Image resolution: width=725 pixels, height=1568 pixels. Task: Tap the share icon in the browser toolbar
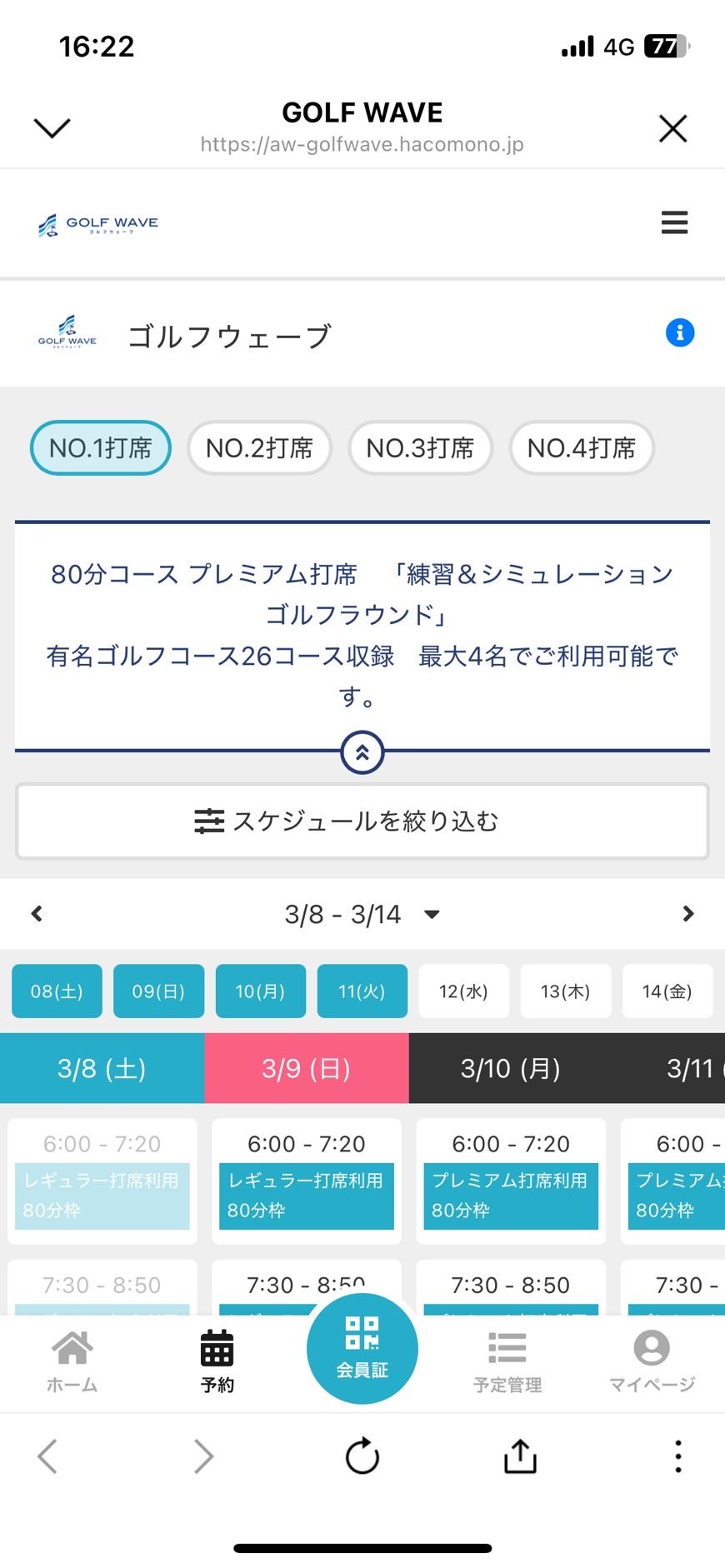[520, 1456]
